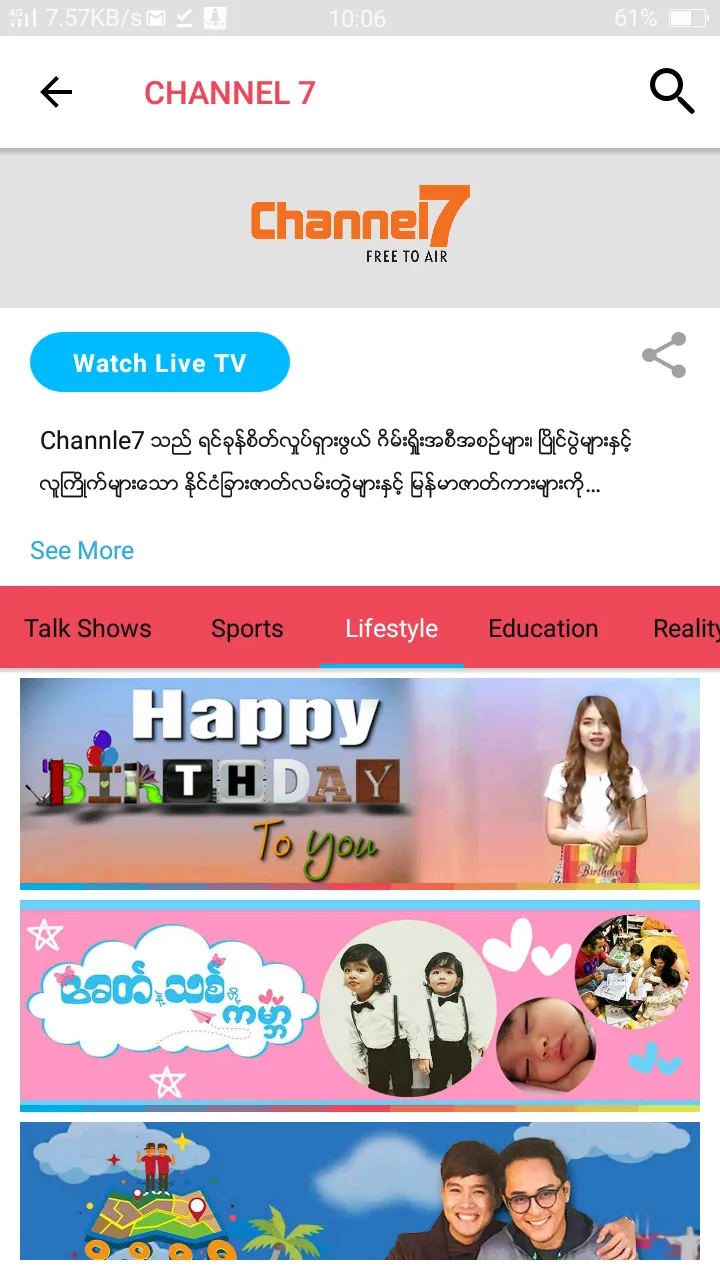The width and height of the screenshot is (720, 1280).
Task: Open the Education tab
Action: [x=543, y=629]
